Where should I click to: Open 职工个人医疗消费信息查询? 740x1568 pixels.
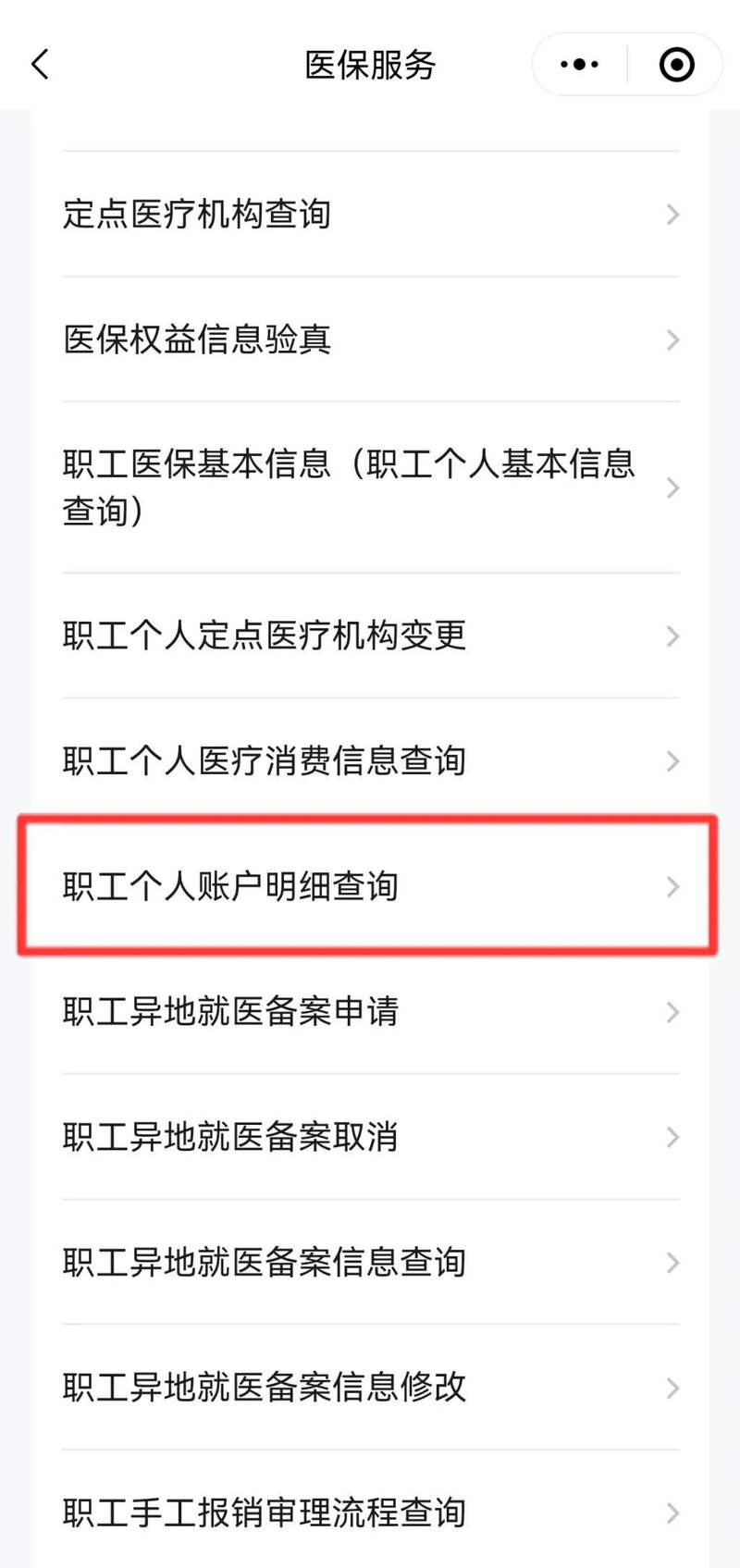coord(370,761)
